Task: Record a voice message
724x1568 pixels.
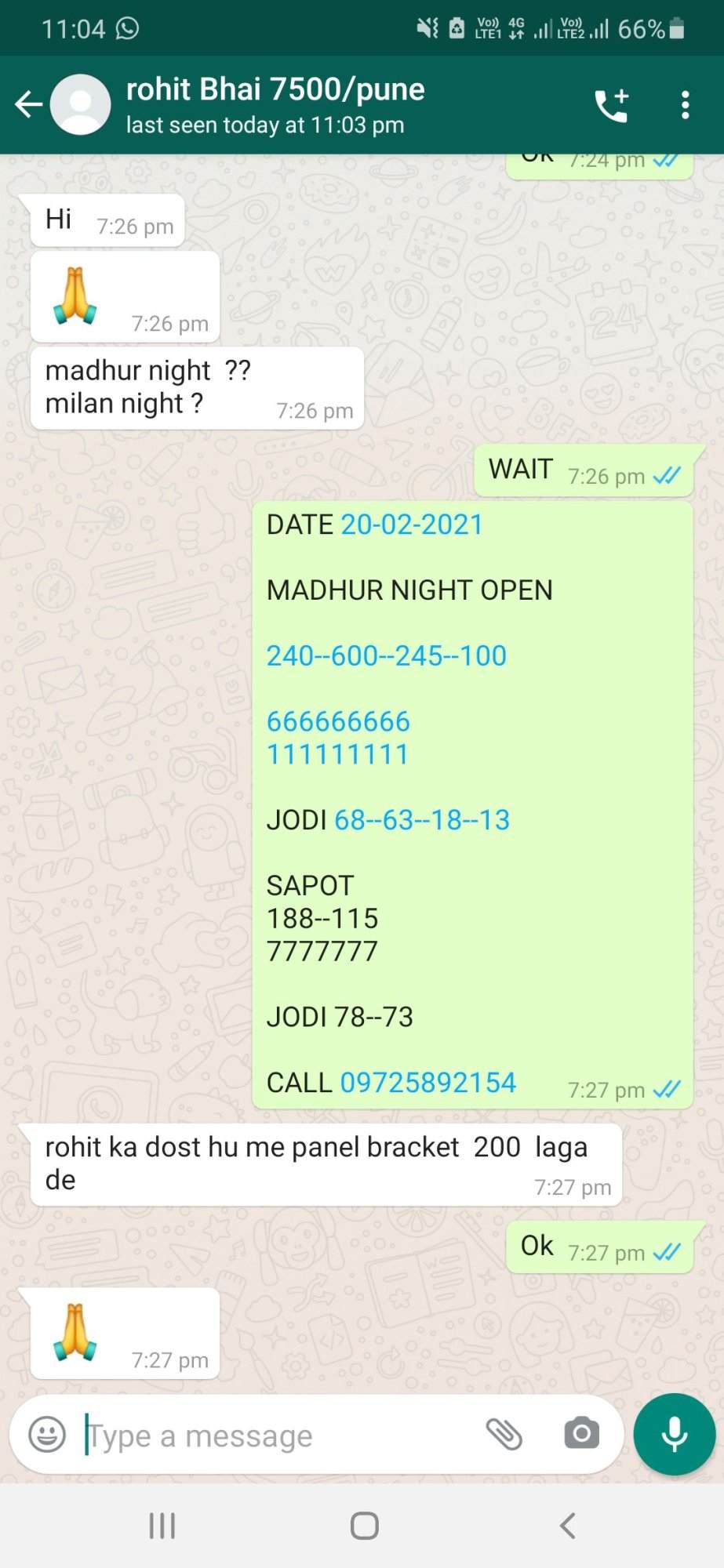Action: click(x=675, y=1434)
